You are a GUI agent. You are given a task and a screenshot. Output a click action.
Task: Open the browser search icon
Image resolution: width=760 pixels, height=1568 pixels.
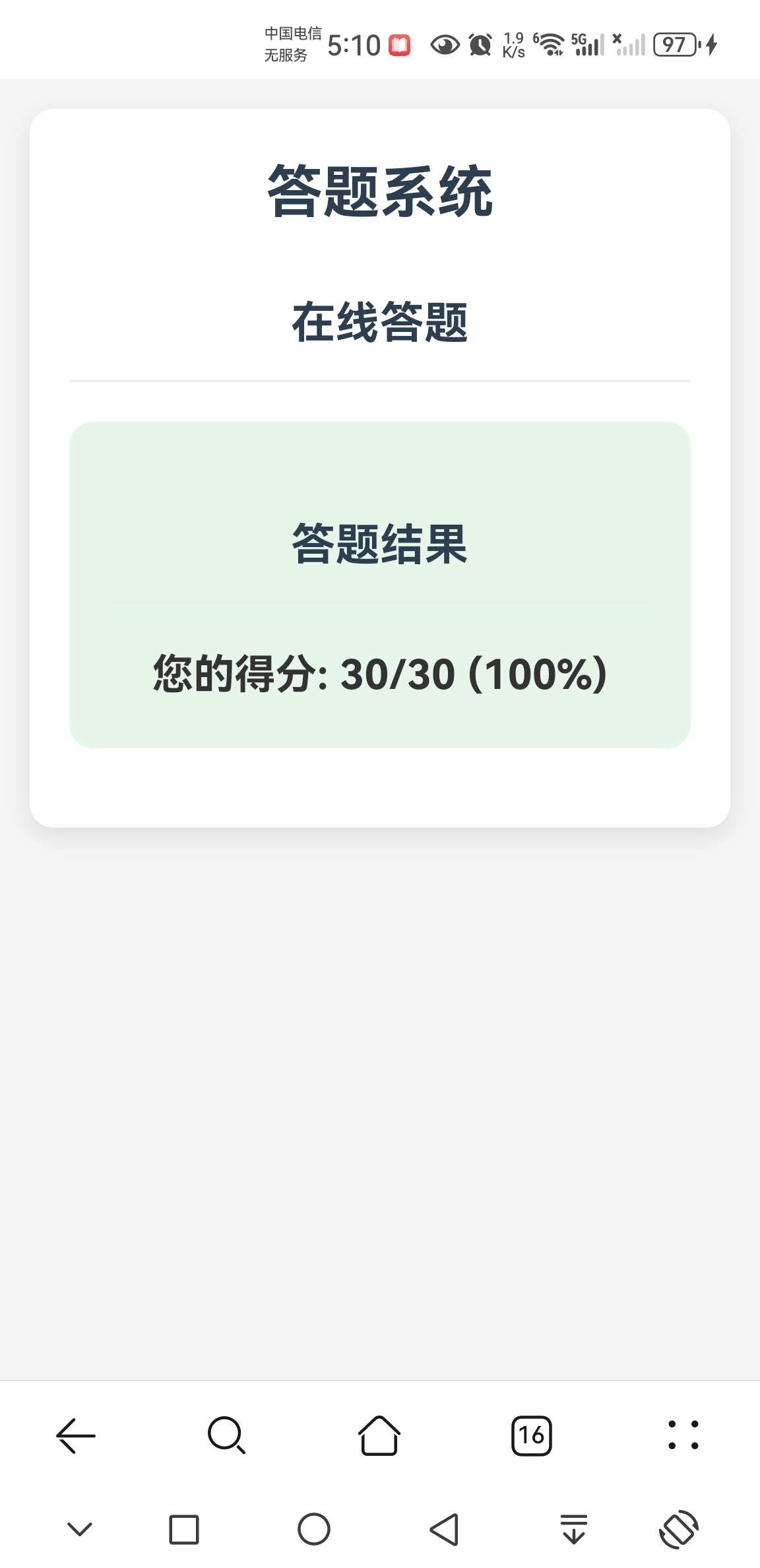coord(226,1435)
